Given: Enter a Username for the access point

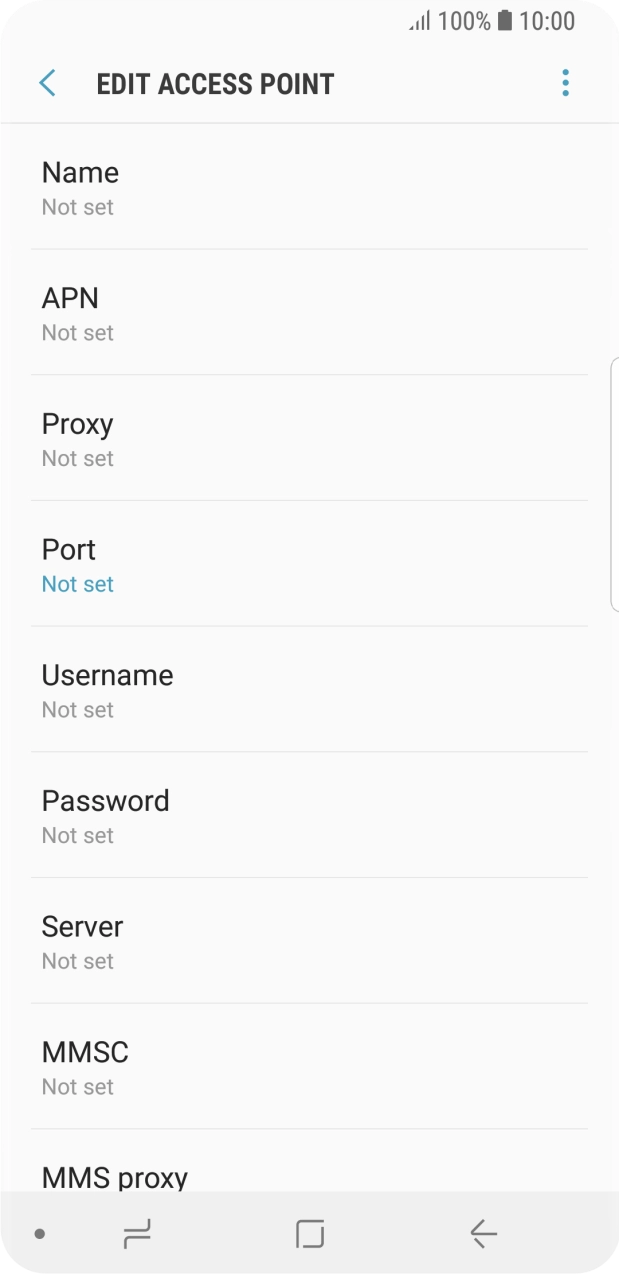Looking at the screenshot, I should [309, 690].
